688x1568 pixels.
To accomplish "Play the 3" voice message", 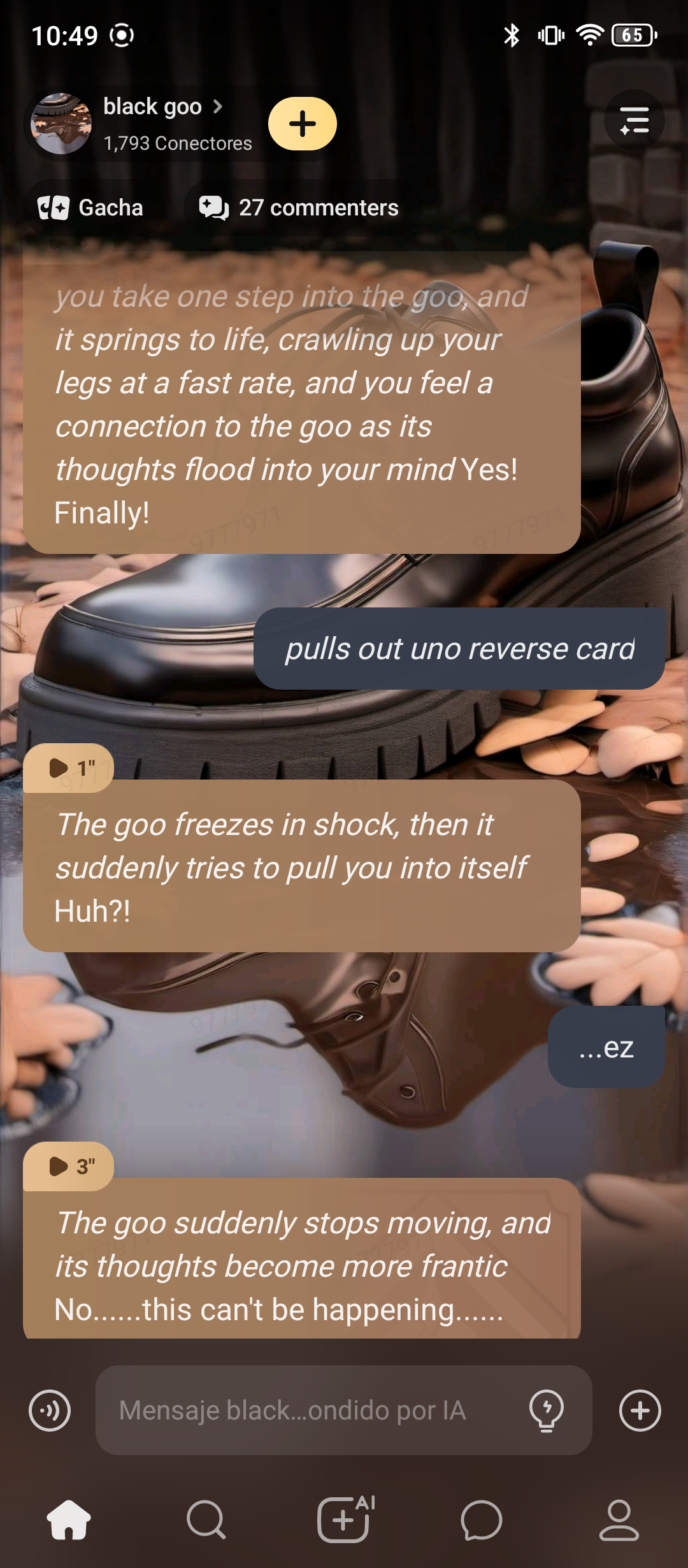I will (x=69, y=1166).
